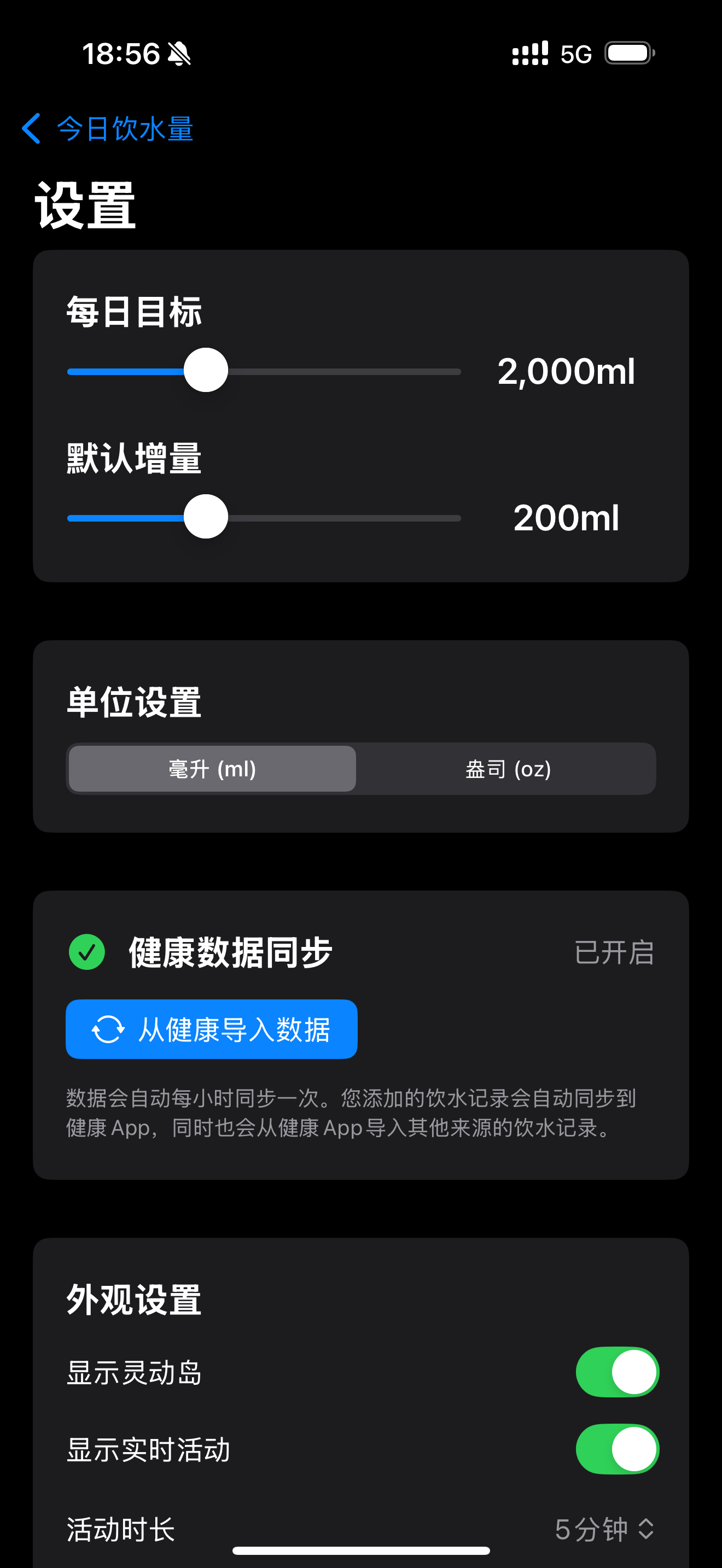The image size is (722, 1568).
Task: Go back to 今日饮水量
Action: click(x=108, y=128)
